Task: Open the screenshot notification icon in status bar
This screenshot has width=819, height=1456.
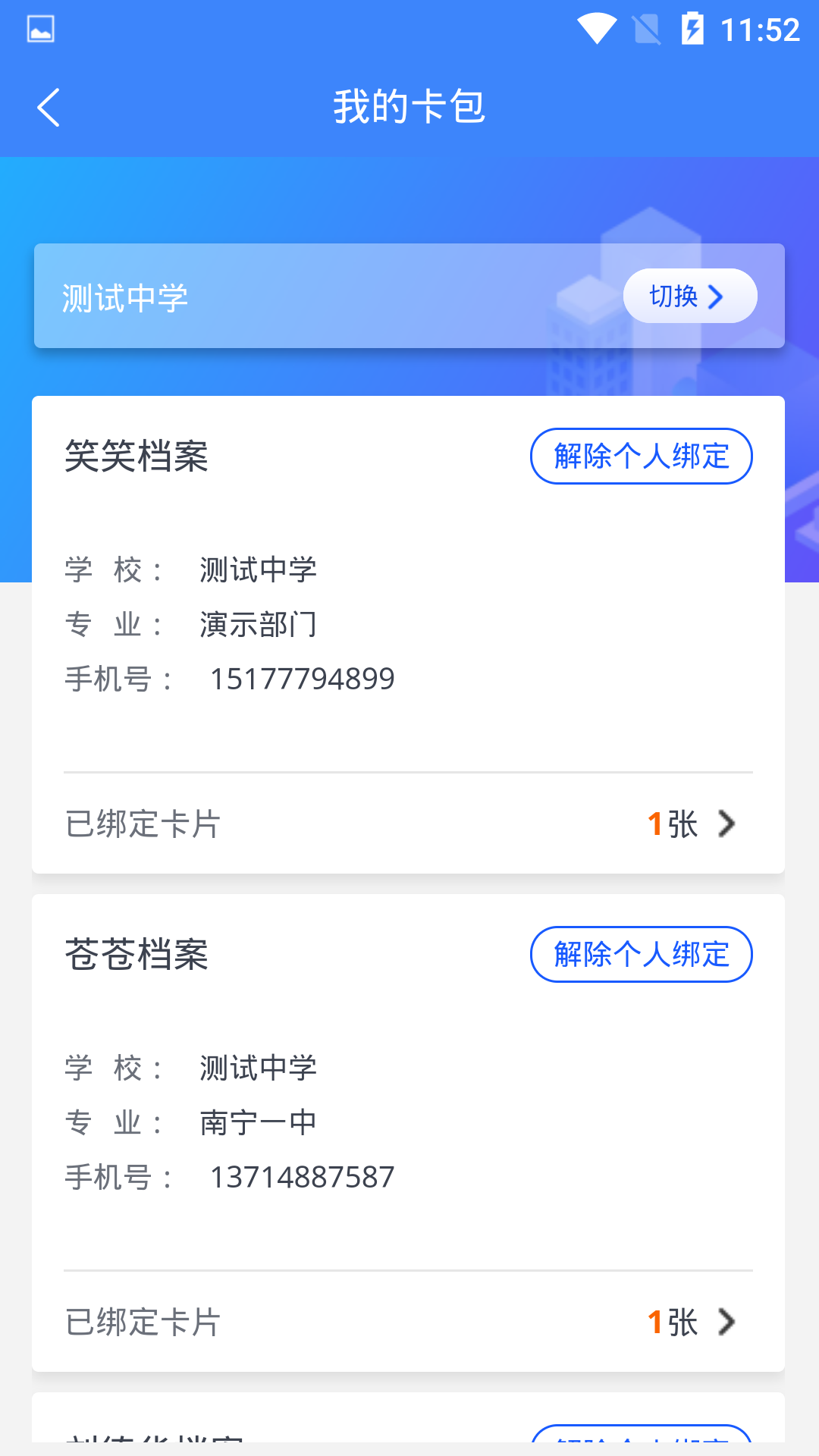Action: [x=41, y=29]
